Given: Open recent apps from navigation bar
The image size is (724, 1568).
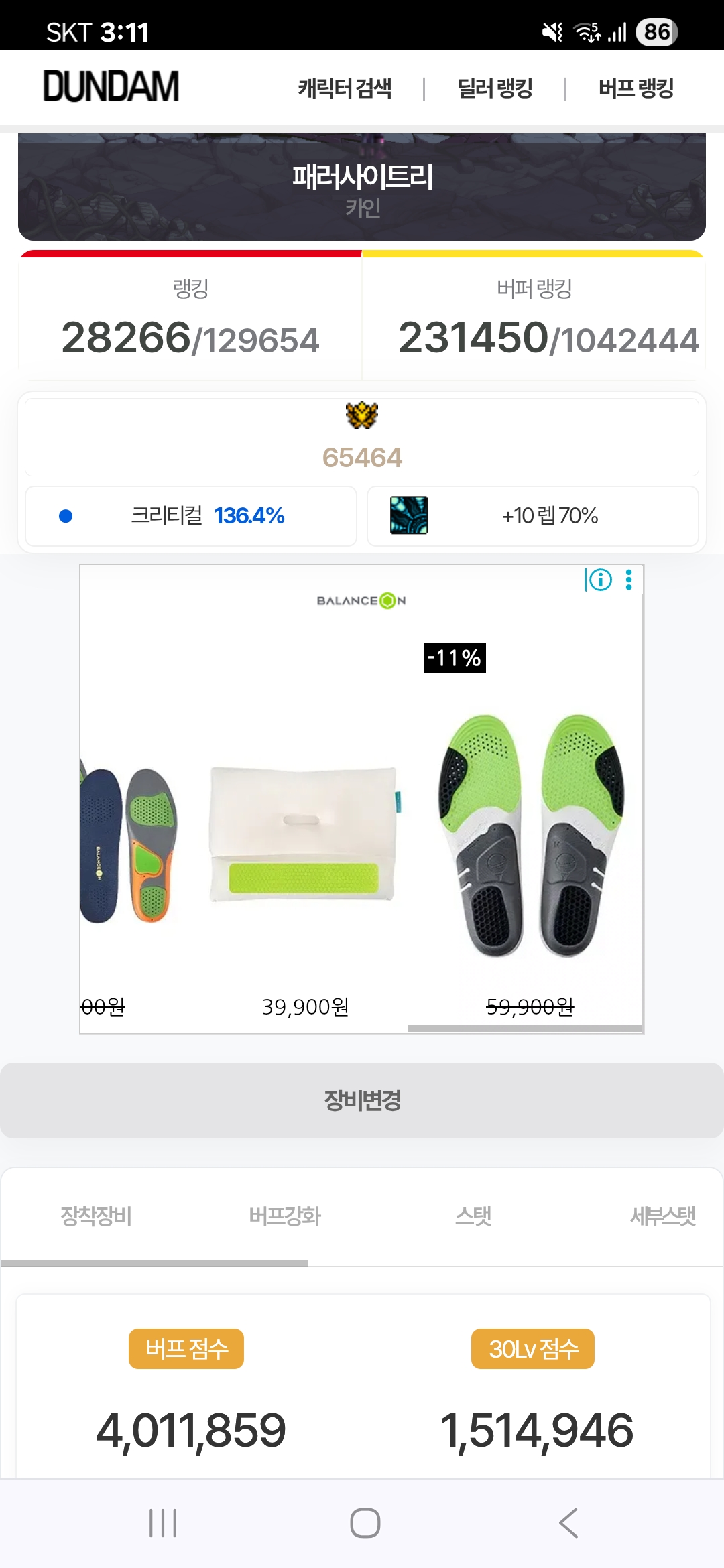Looking at the screenshot, I should click(x=163, y=1523).
